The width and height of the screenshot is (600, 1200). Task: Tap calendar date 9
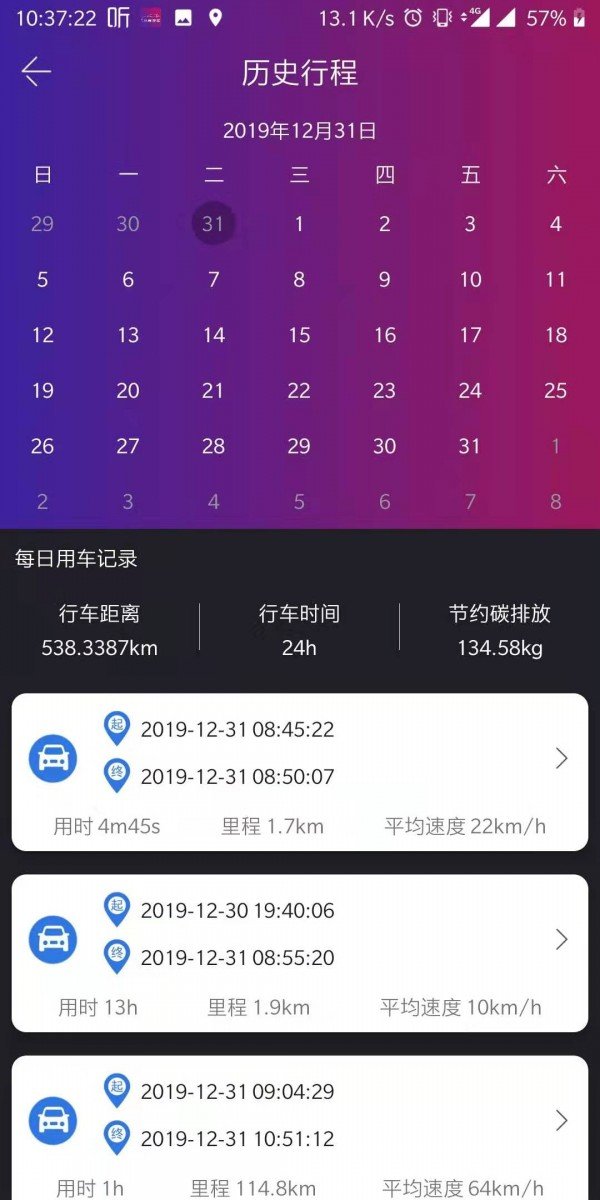point(385,280)
